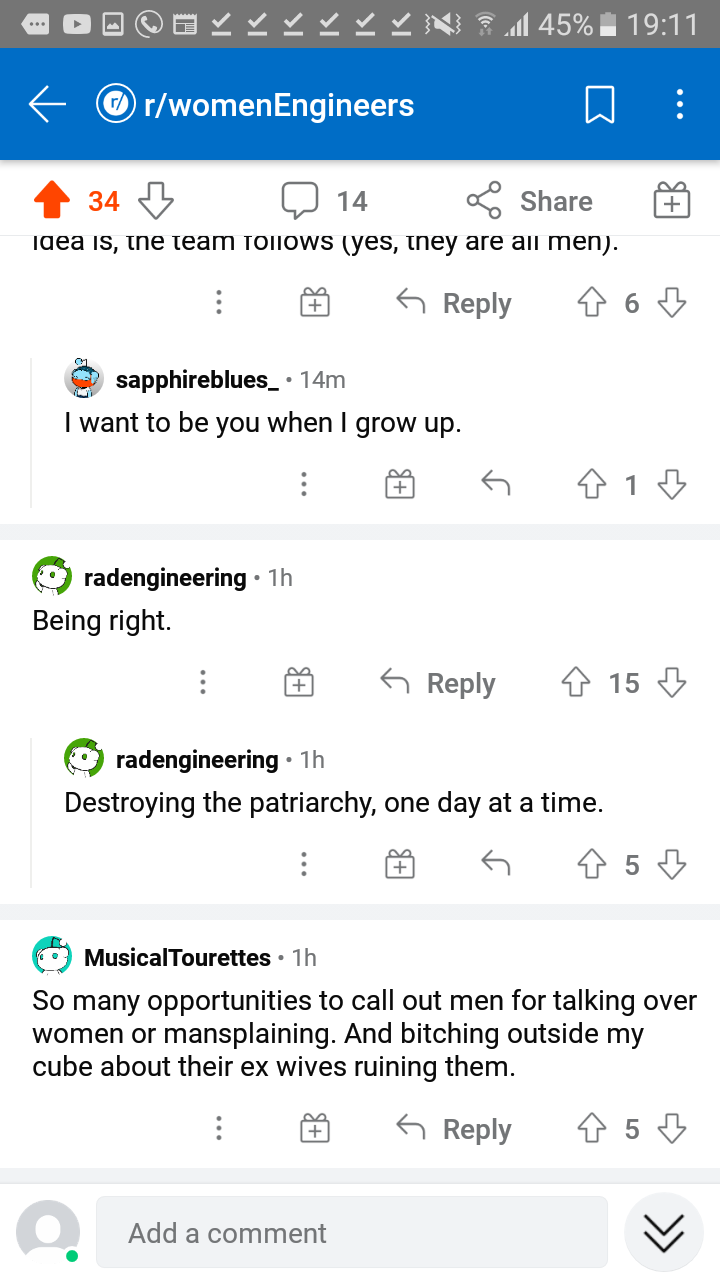Give an award to the post
The image size is (720, 1280).
672,202
